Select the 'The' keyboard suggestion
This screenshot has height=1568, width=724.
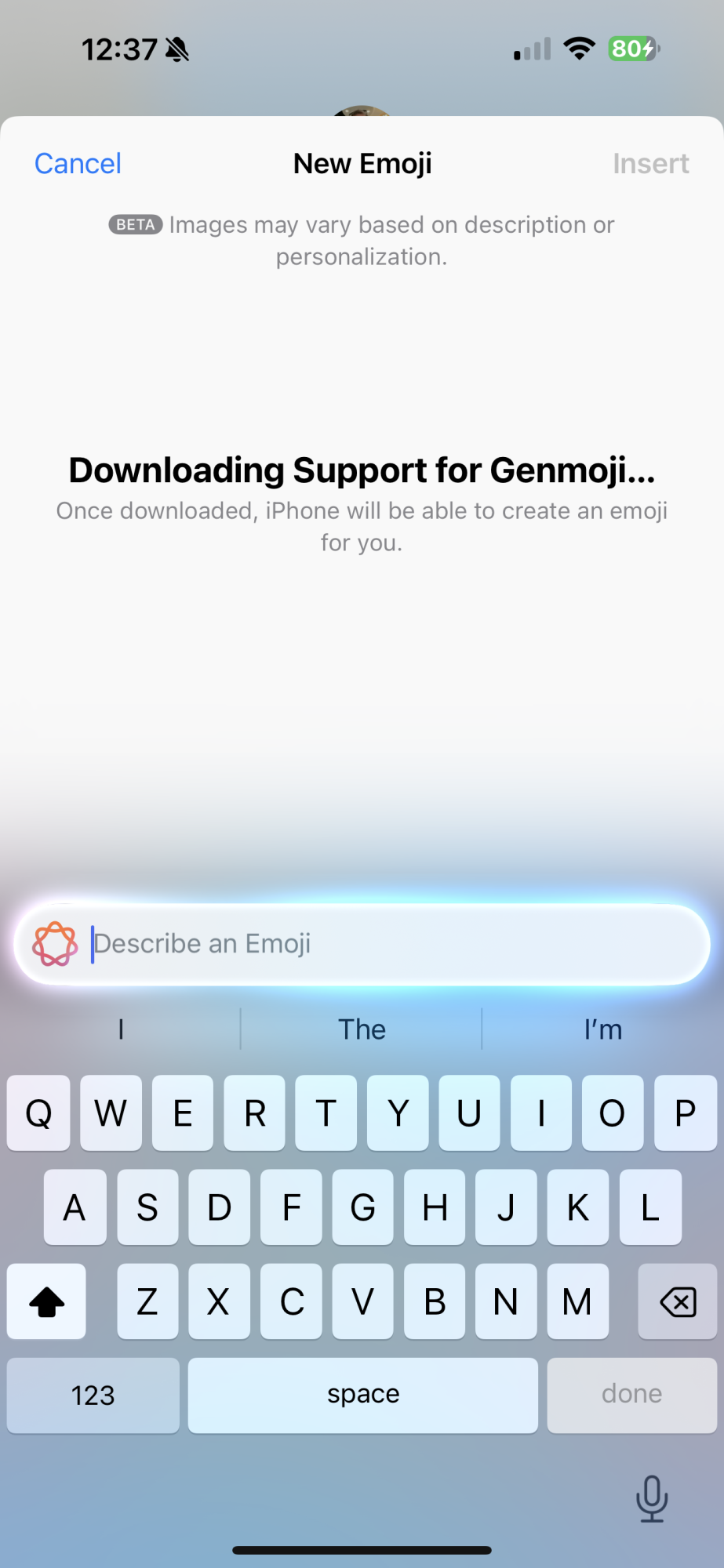[362, 1029]
